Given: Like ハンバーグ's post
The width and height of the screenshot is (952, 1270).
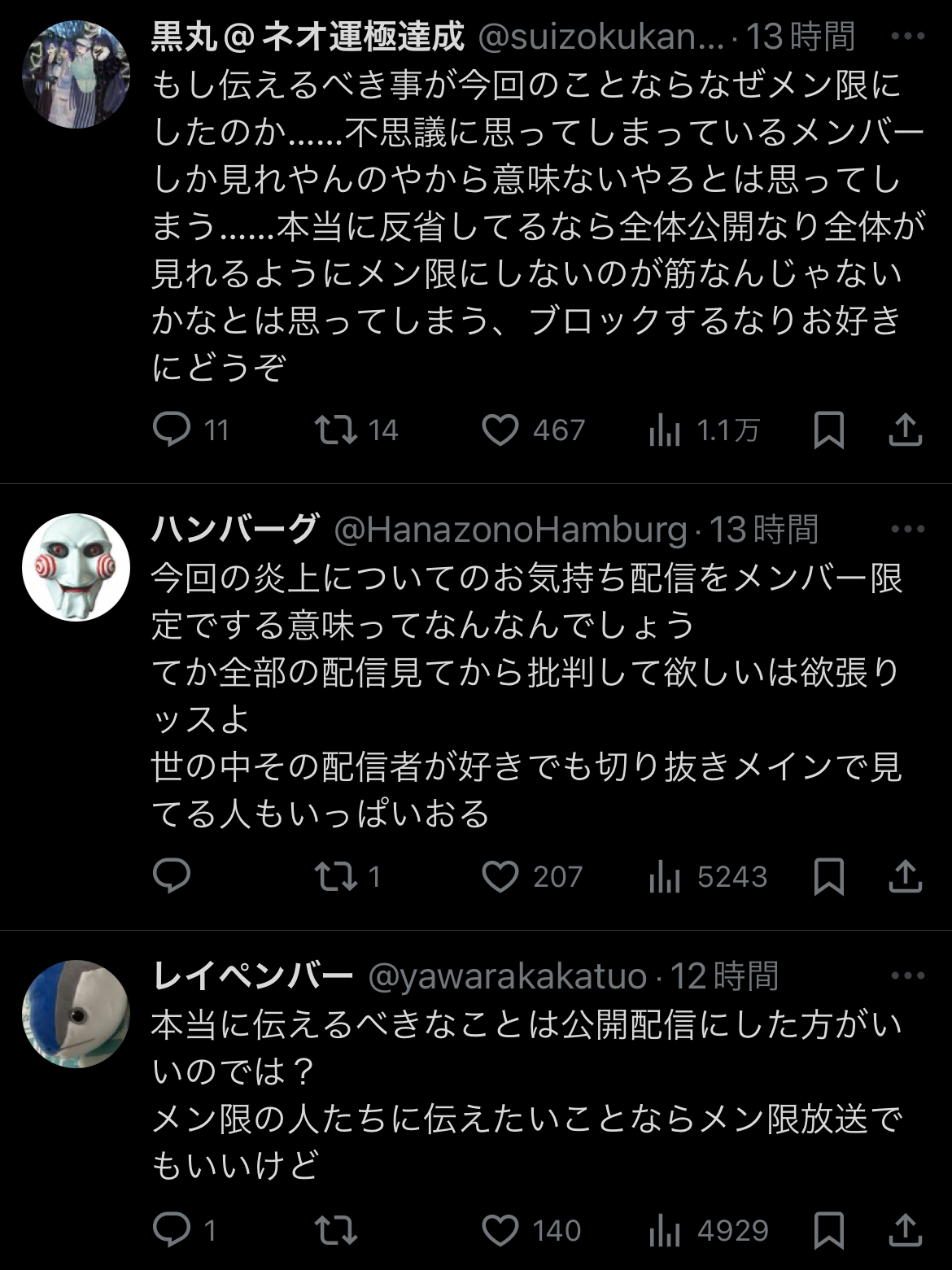Looking at the screenshot, I should pyautogui.click(x=500, y=876).
